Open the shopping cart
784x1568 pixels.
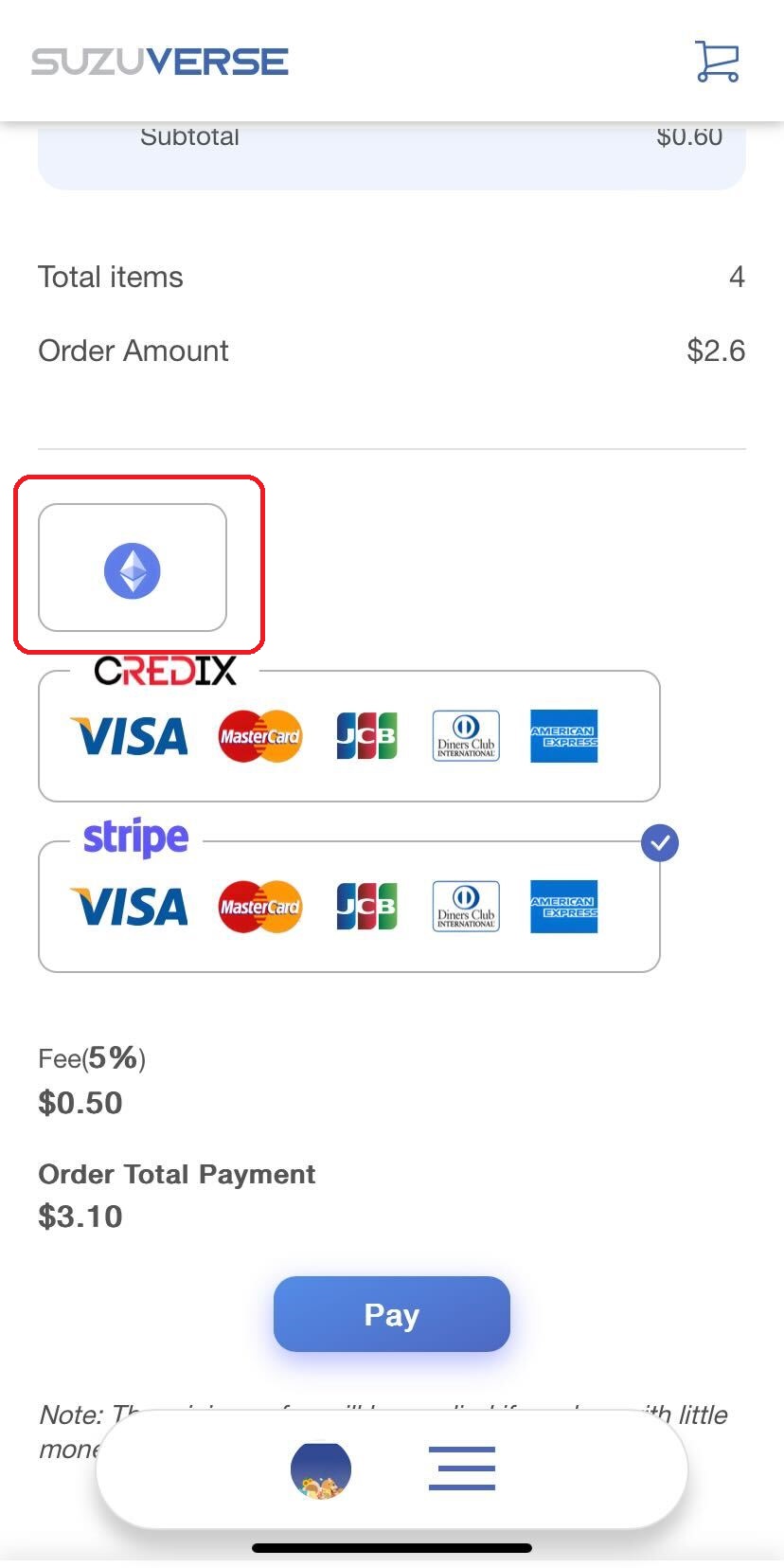(x=717, y=62)
